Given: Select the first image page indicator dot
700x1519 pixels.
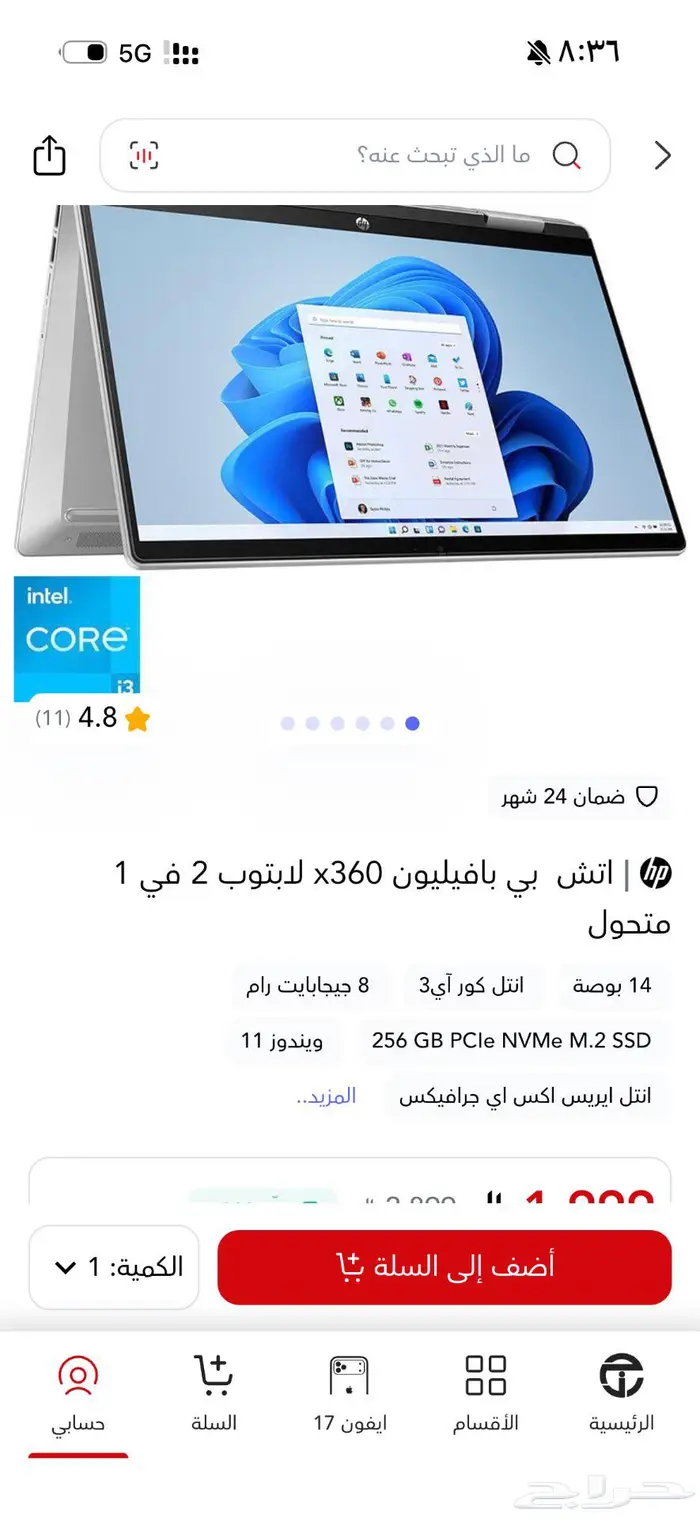Looking at the screenshot, I should click(x=288, y=724).
